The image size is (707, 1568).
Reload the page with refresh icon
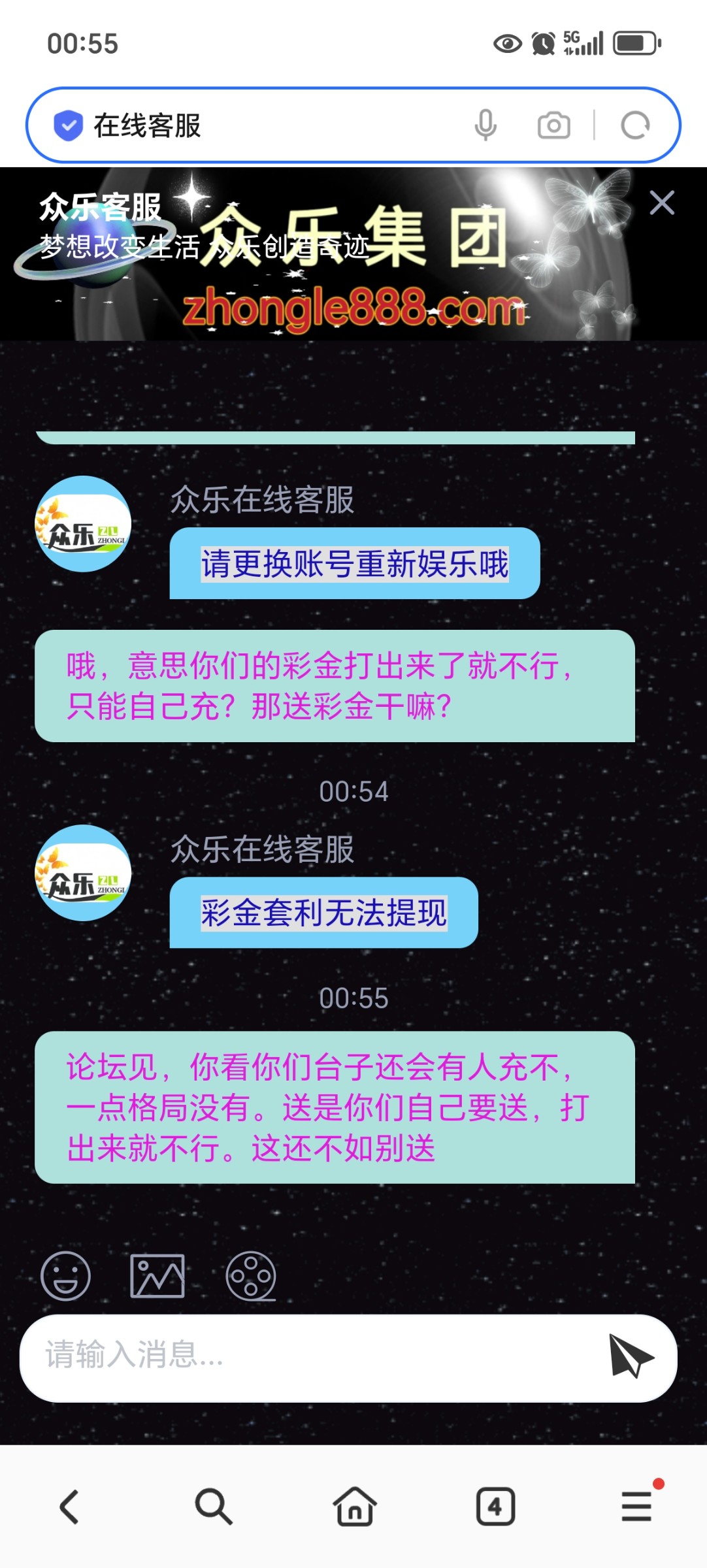pos(634,125)
